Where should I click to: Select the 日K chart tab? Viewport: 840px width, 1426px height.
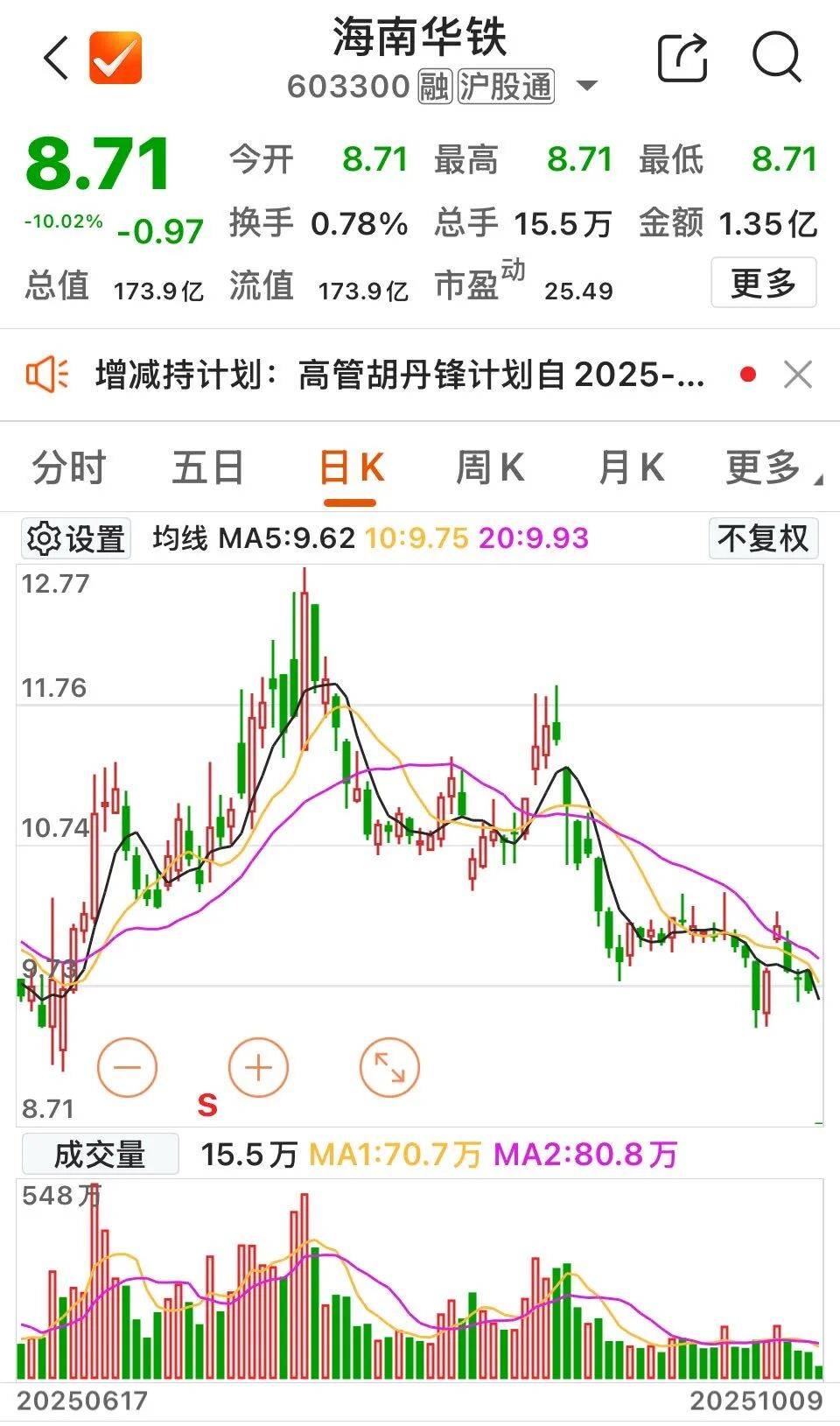coord(350,467)
